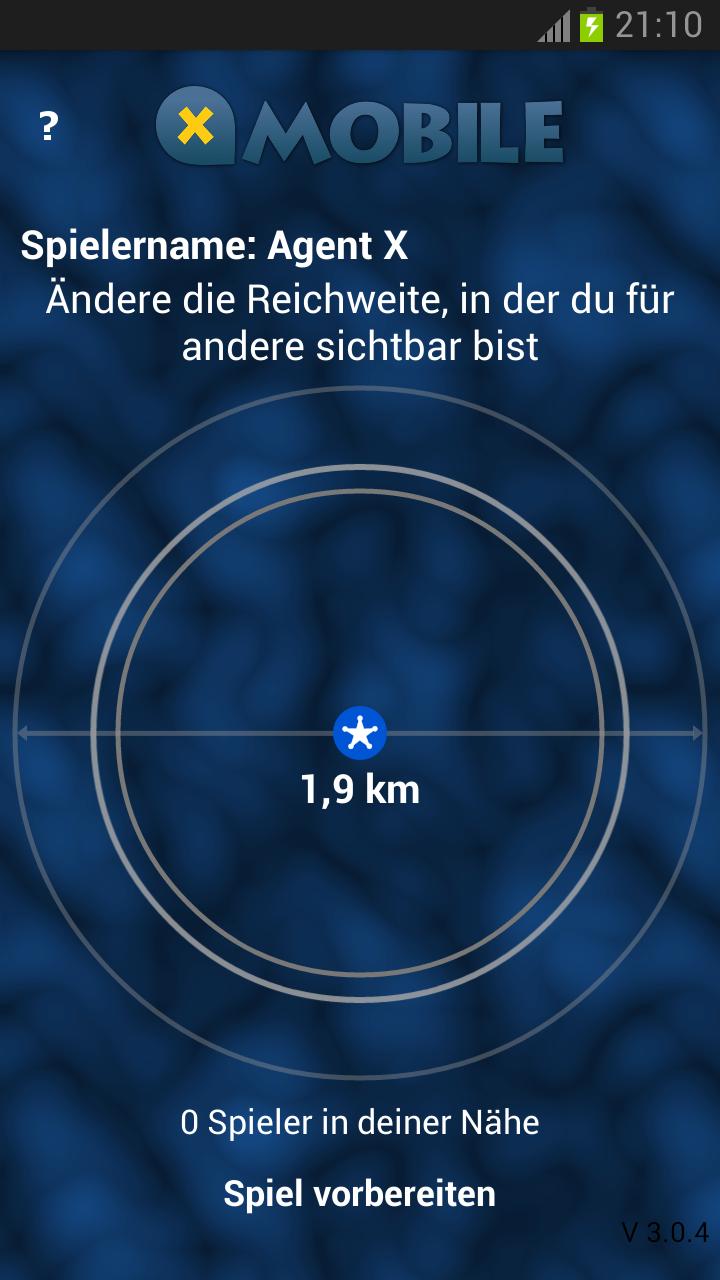The height and width of the screenshot is (1280, 720).
Task: Click the left arrow of the range line
Action: click(24, 732)
